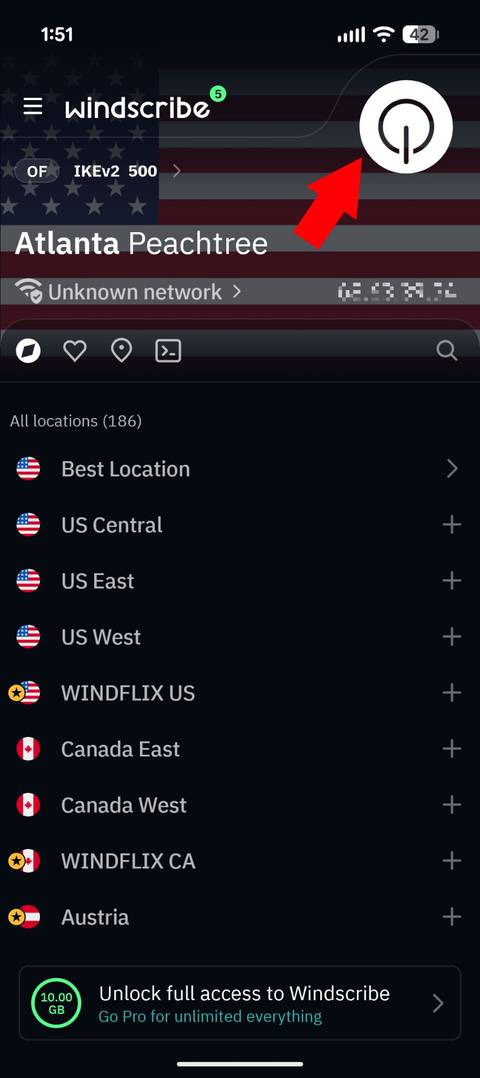Switch to the favorites heart tab
Viewport: 480px width, 1078px height.
pyautogui.click(x=75, y=351)
